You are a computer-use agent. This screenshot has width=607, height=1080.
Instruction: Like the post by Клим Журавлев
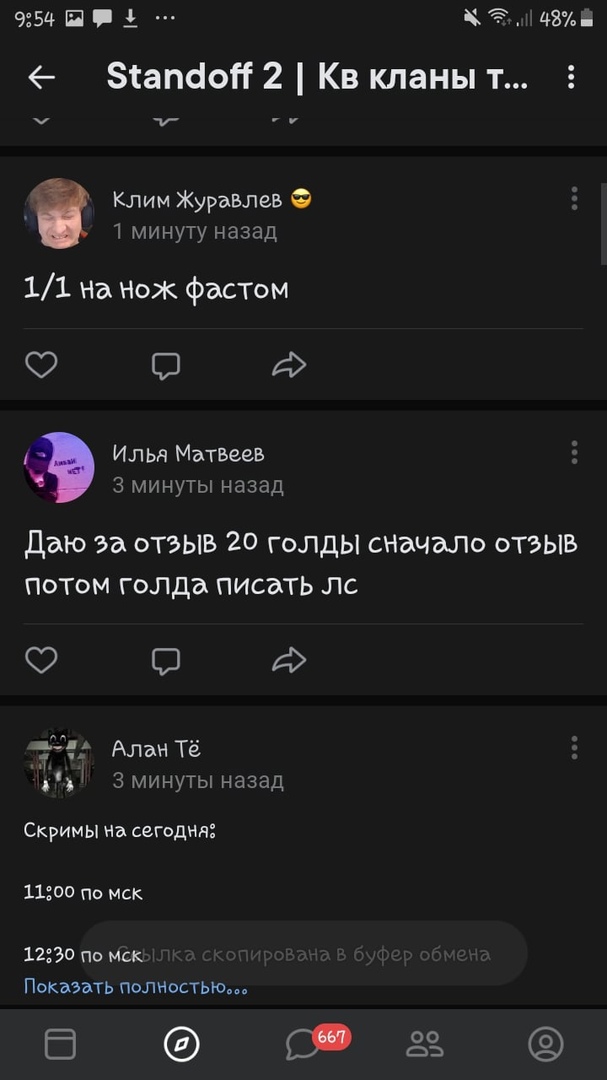pyautogui.click(x=41, y=366)
